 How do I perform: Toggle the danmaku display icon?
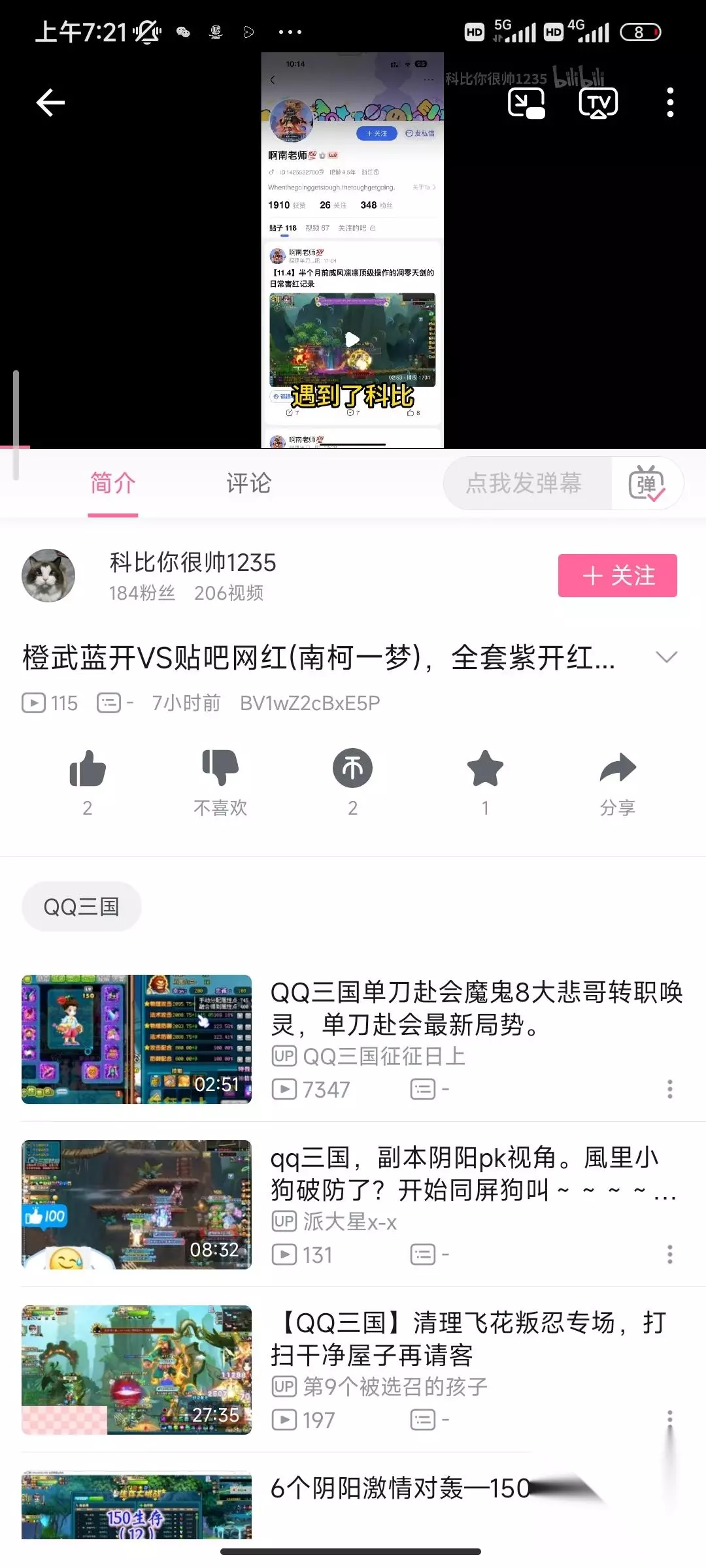click(x=647, y=483)
